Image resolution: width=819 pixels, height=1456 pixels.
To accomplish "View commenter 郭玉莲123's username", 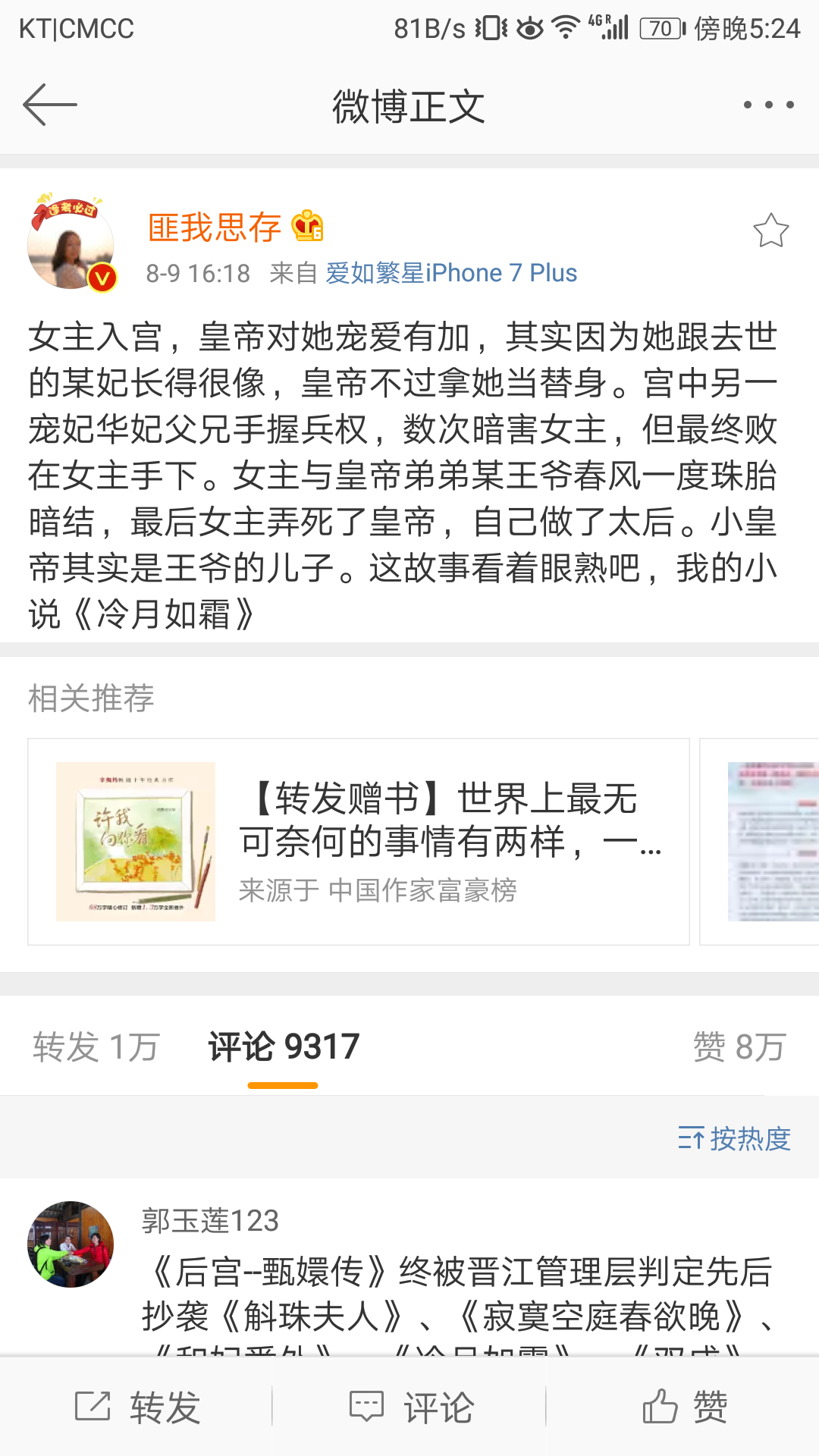I will point(210,1221).
